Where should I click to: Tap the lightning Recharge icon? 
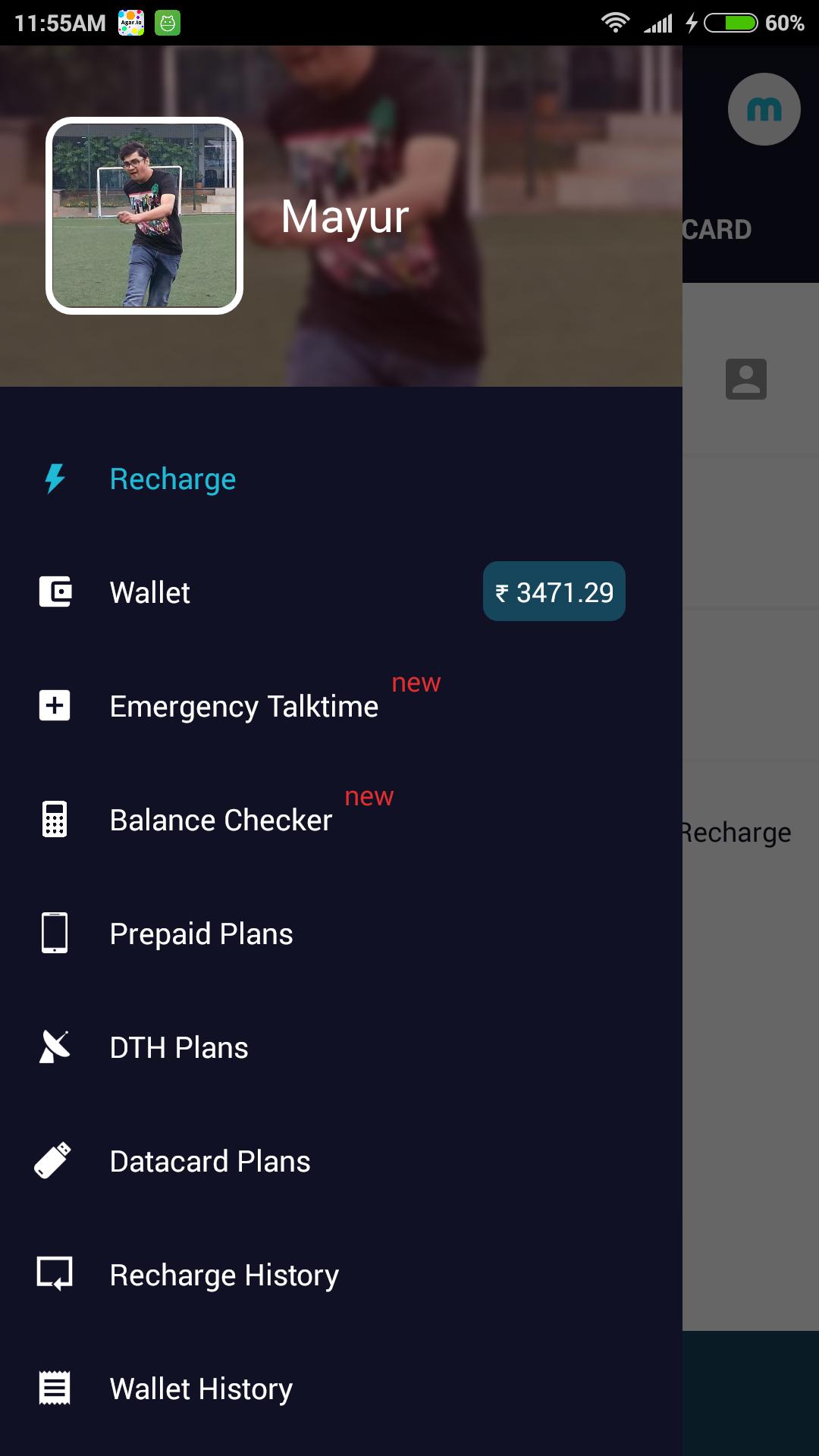coord(54,478)
